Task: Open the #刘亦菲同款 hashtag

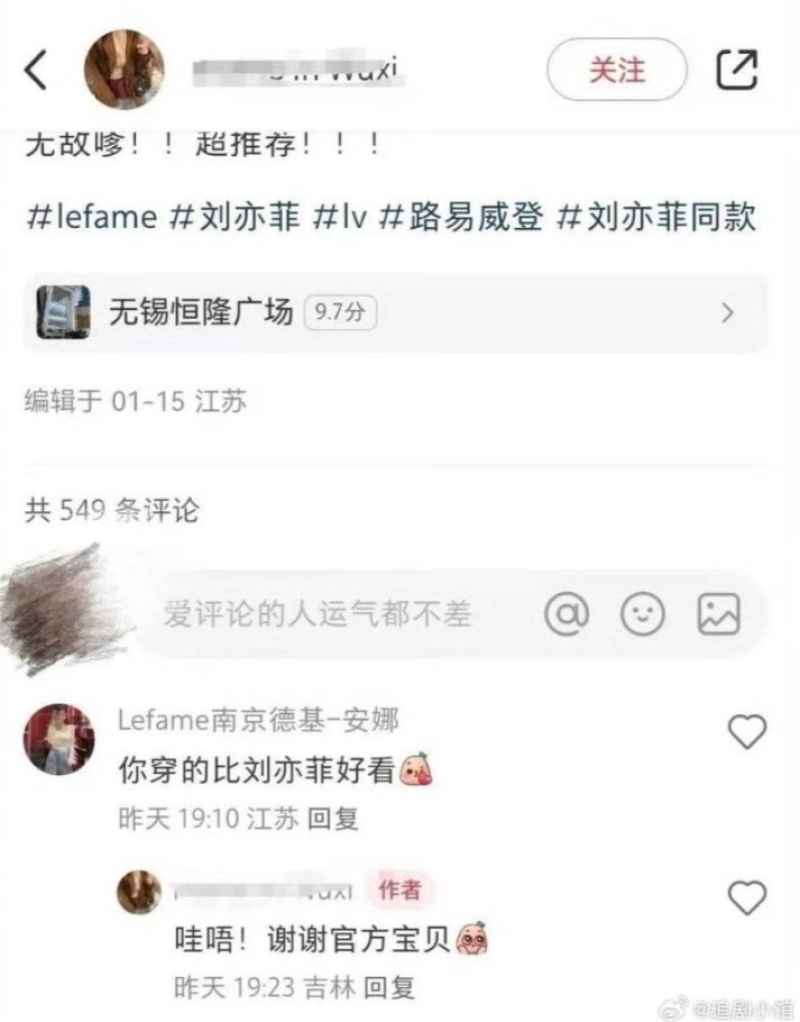Action: tap(655, 217)
